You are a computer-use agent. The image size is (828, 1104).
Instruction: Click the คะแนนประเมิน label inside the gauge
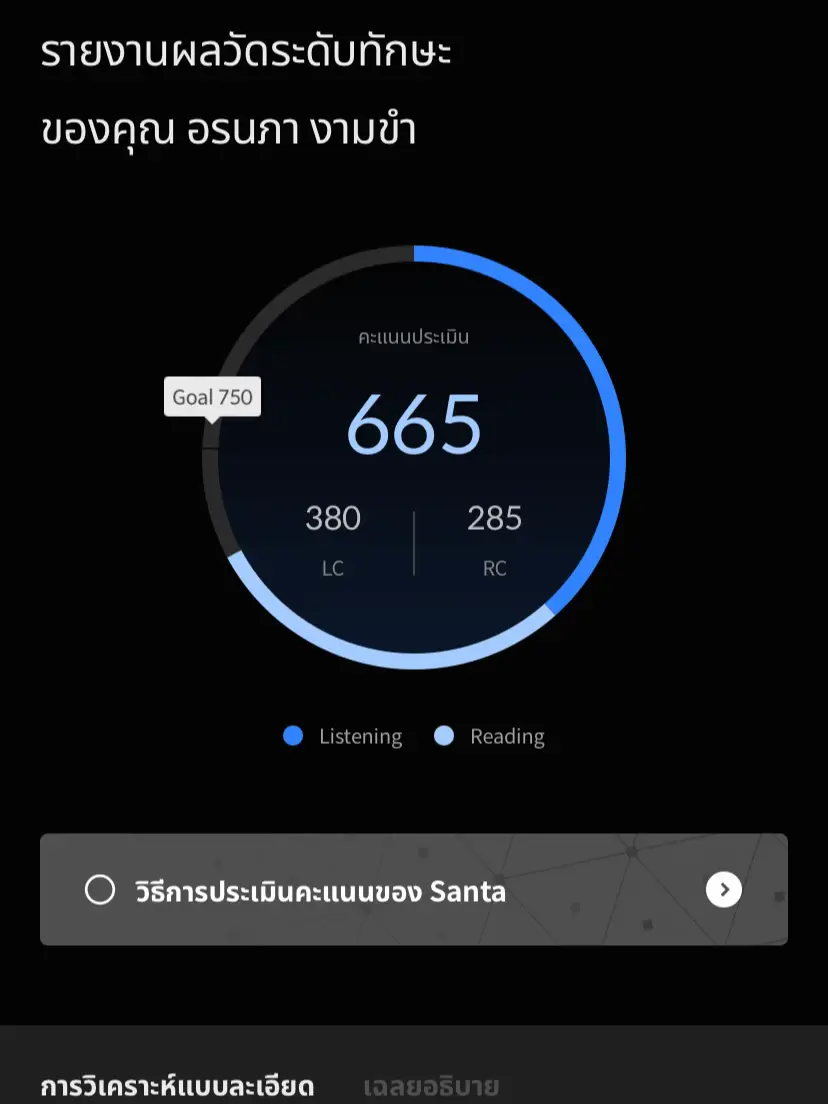pos(413,337)
